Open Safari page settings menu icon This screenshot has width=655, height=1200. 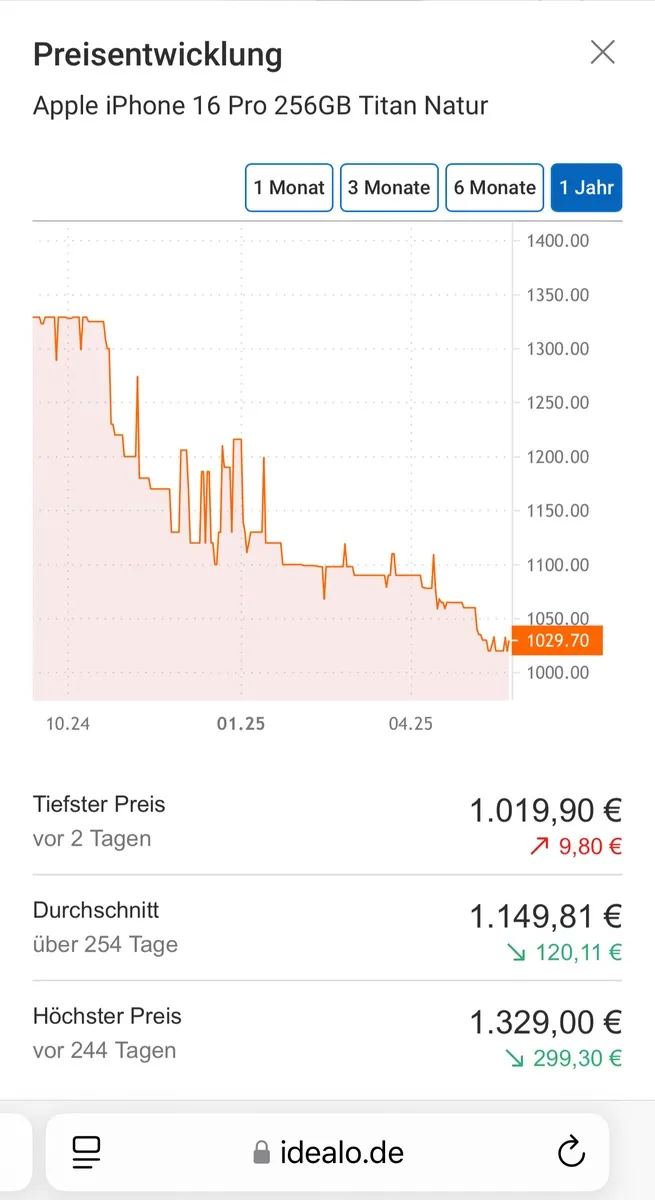point(87,1152)
